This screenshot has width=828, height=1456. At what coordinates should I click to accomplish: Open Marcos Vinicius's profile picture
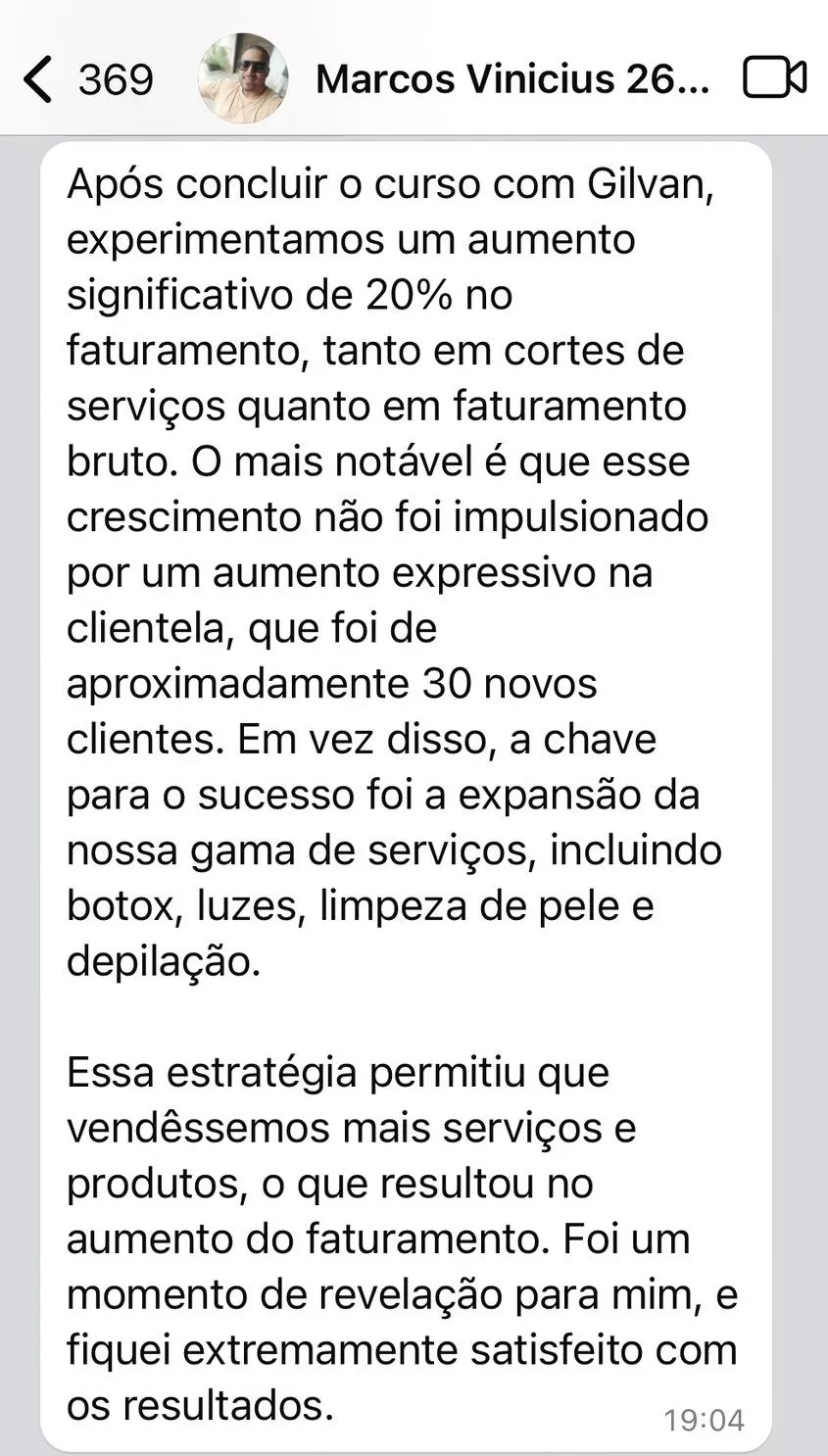243,78
